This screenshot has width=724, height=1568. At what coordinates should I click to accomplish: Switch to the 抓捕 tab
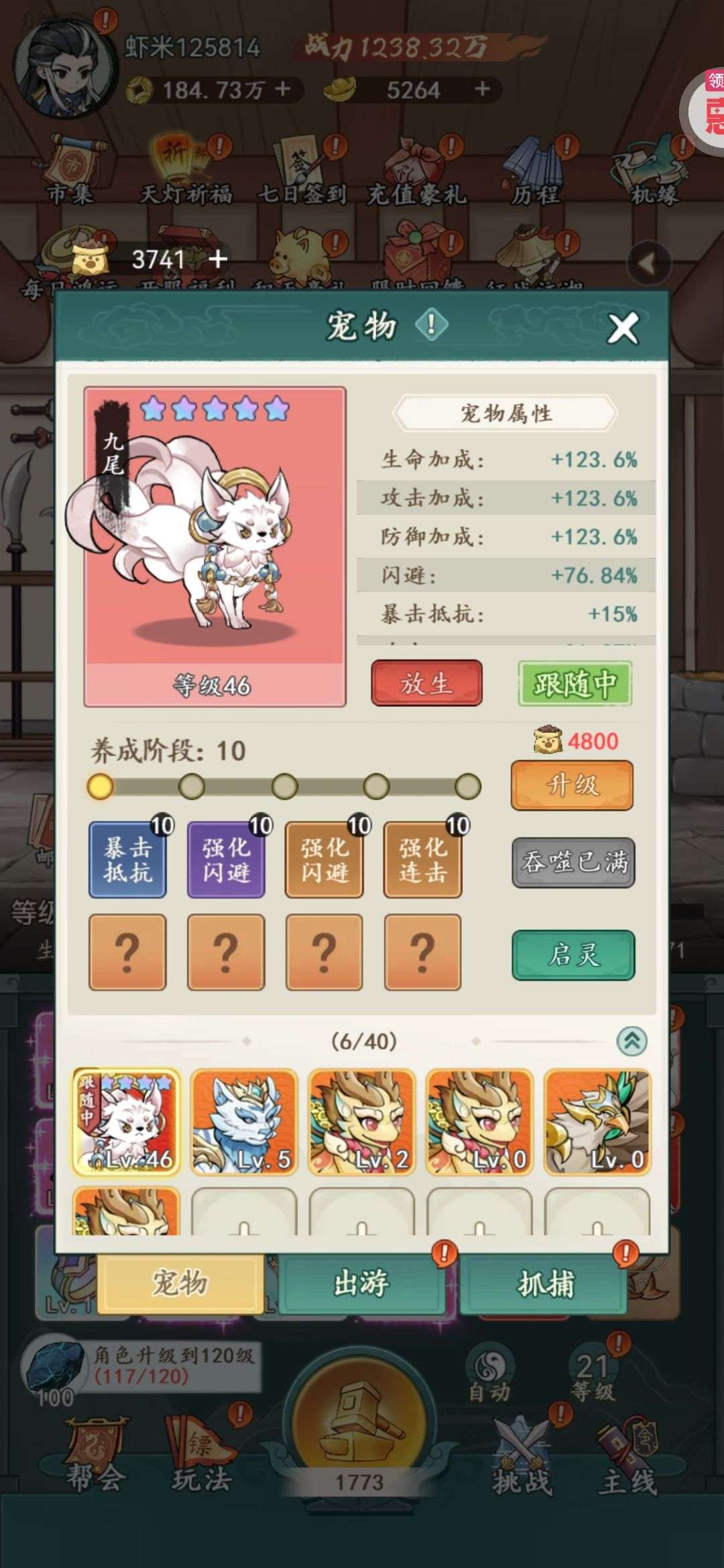545,1283
